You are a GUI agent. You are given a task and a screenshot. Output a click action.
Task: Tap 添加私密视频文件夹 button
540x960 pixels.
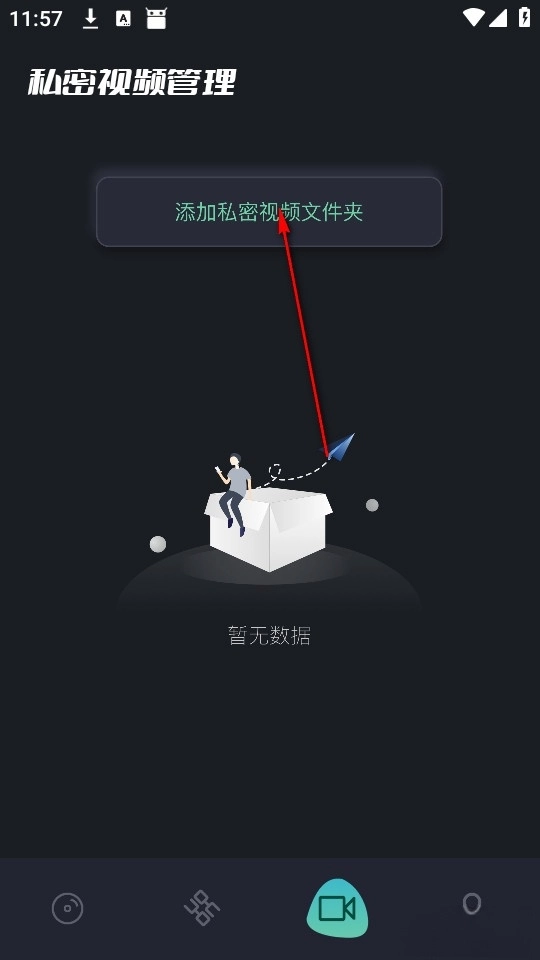pos(269,212)
